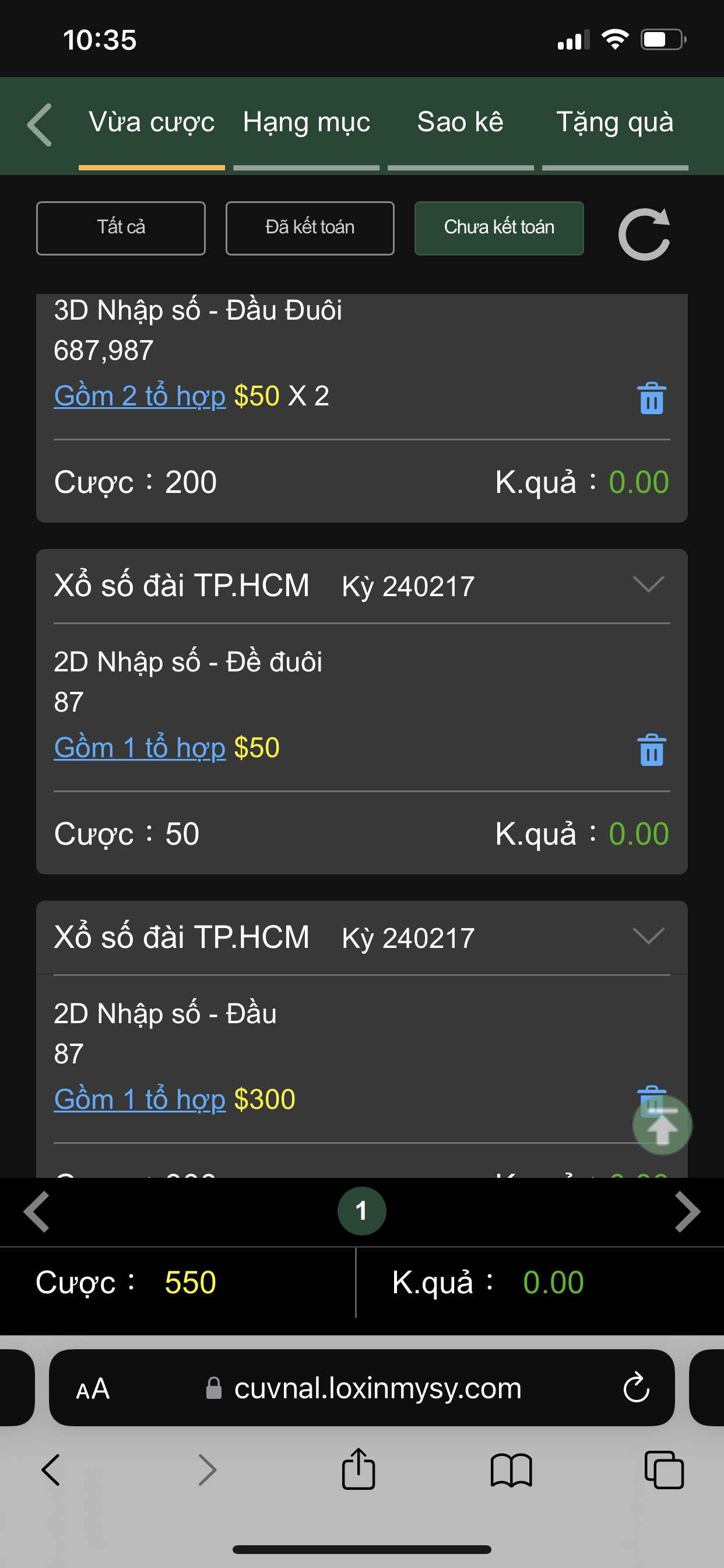724x1568 pixels.
Task: Go to the previous results page
Action: tap(37, 1212)
